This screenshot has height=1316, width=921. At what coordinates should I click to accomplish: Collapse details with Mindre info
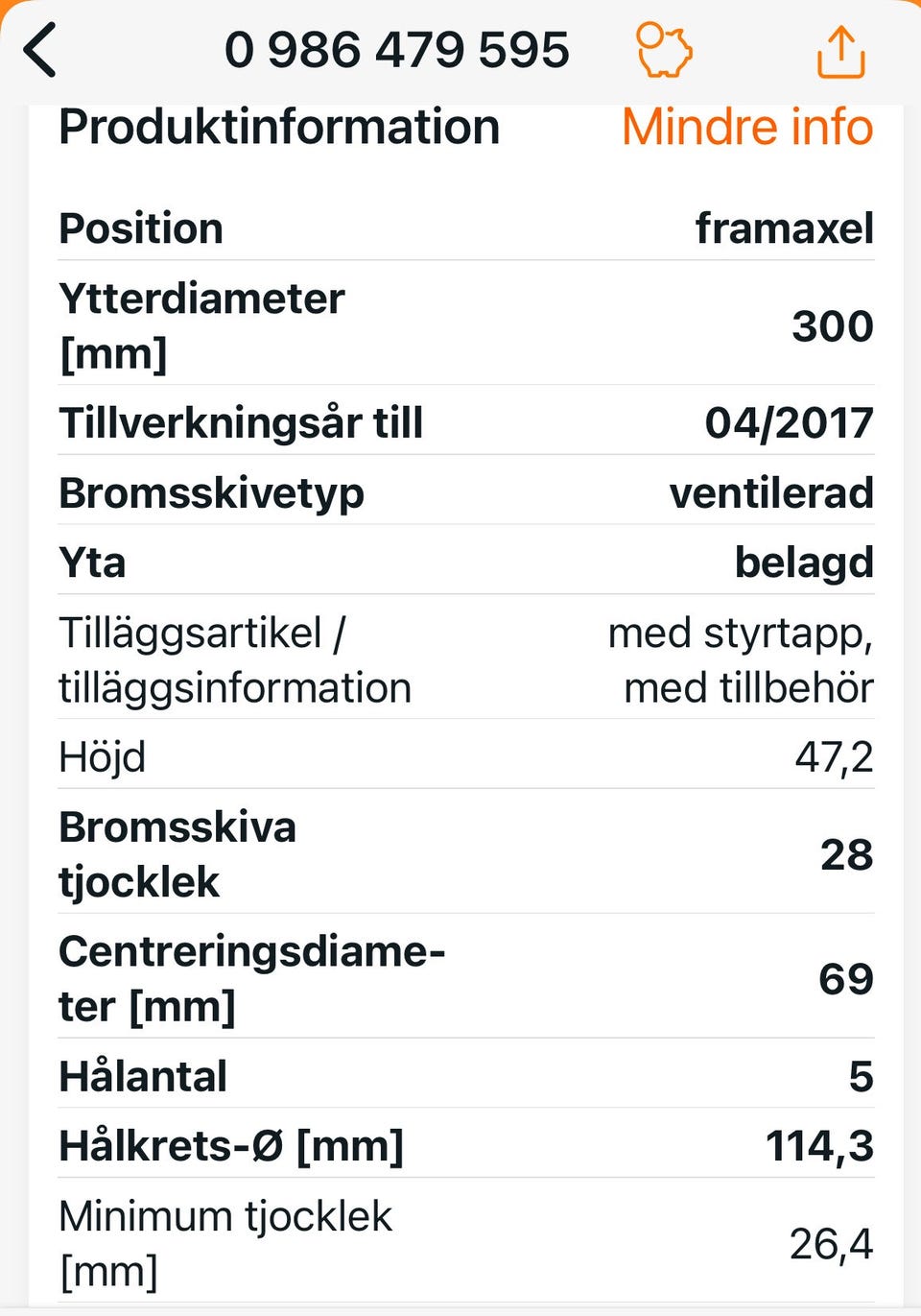(747, 128)
